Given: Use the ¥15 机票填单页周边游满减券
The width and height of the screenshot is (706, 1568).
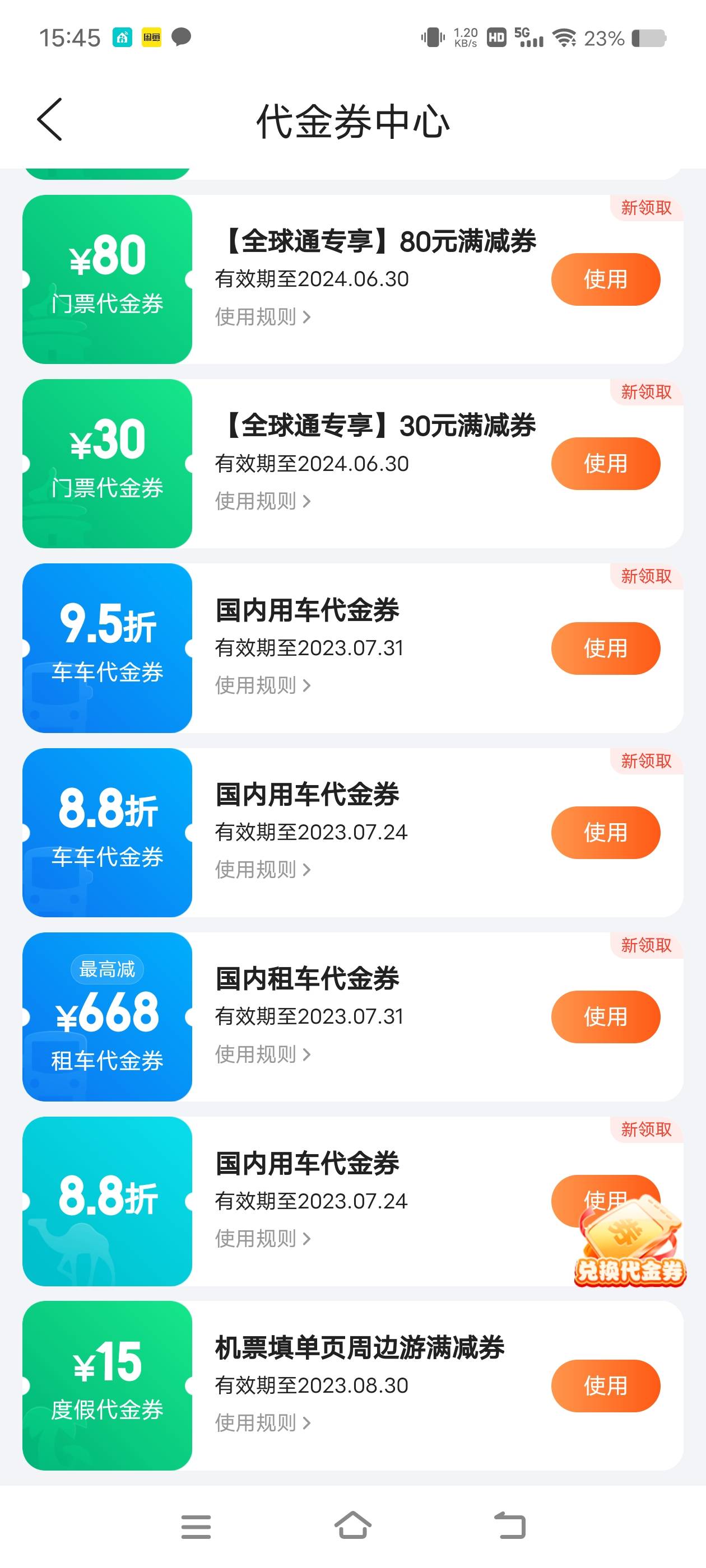Looking at the screenshot, I should point(605,1386).
